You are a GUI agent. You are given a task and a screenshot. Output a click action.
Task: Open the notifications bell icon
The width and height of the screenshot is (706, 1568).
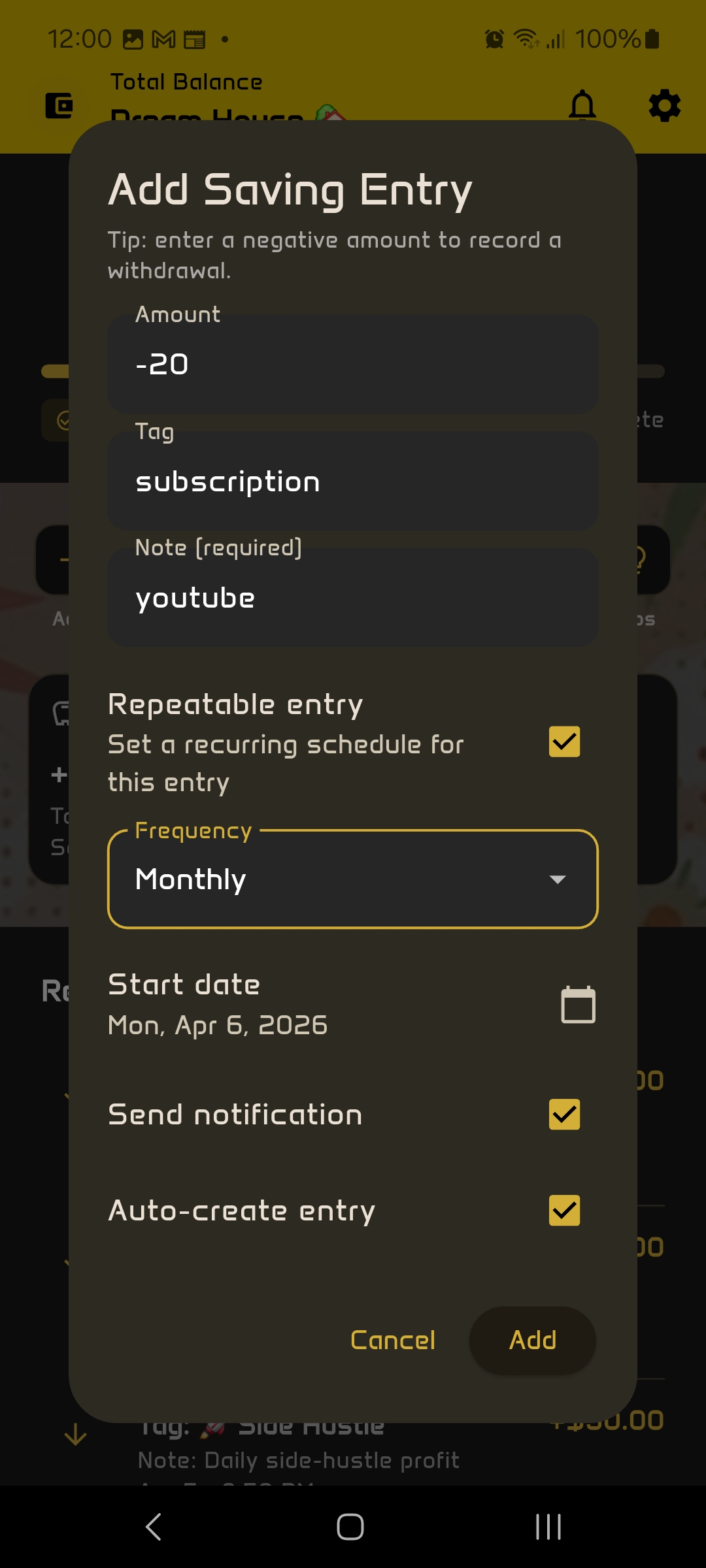coord(582,106)
